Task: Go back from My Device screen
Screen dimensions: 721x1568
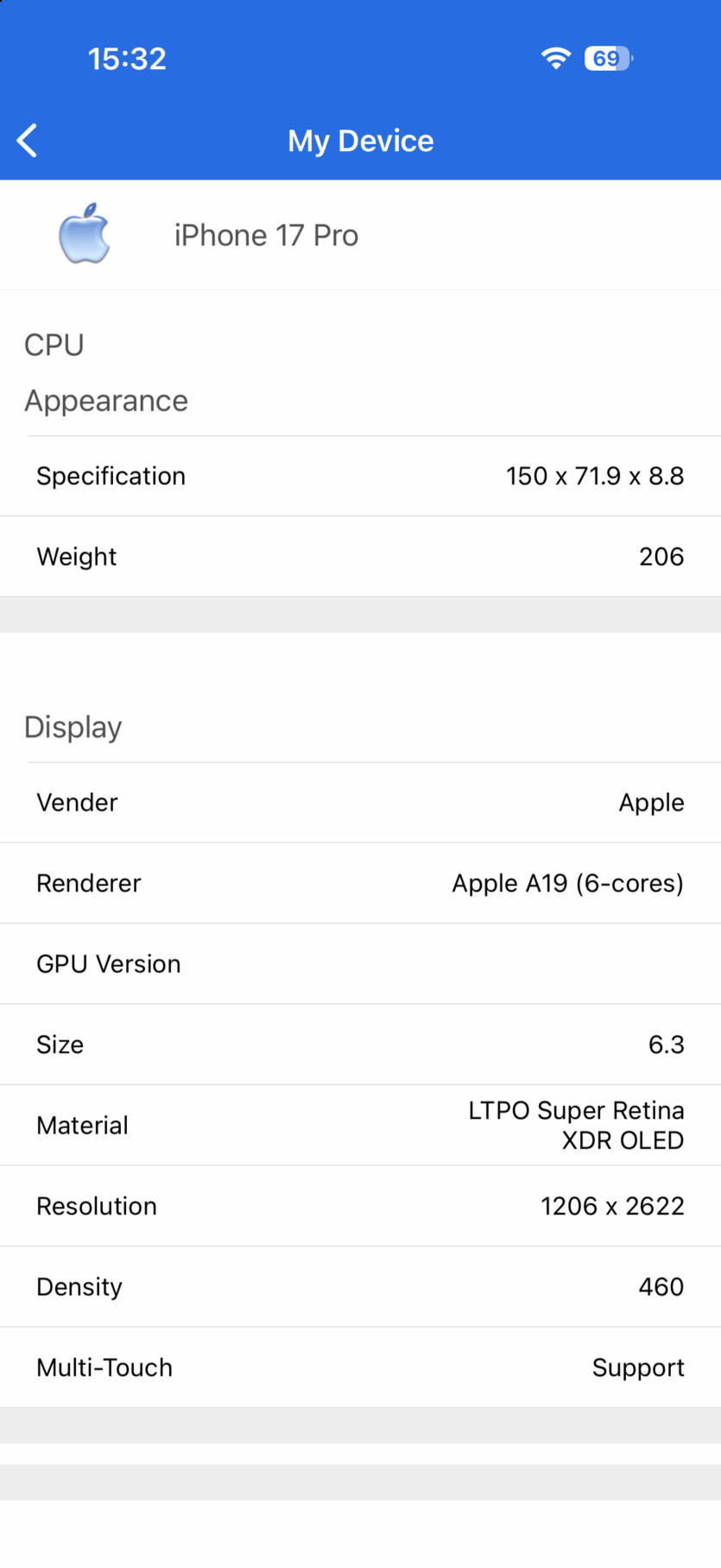Action: pos(28,140)
